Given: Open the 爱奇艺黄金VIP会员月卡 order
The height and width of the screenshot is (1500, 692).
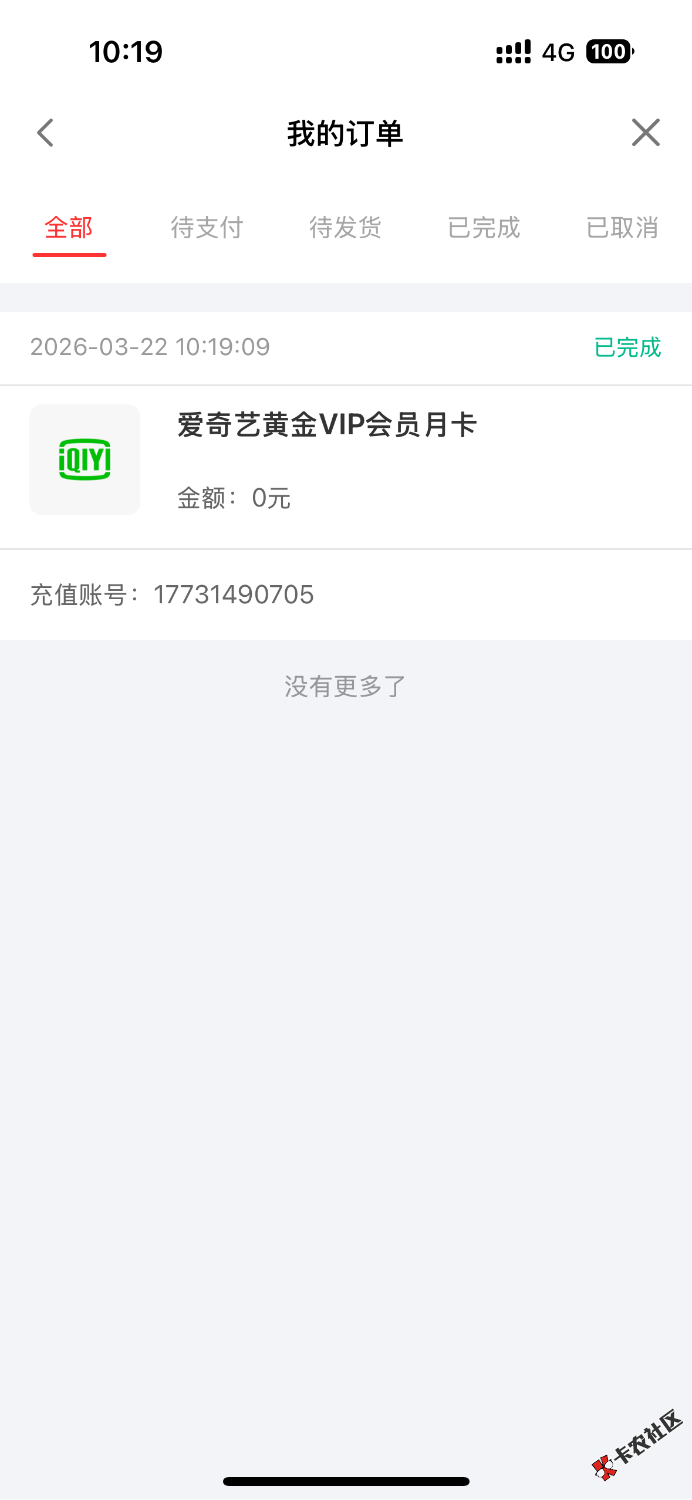Looking at the screenshot, I should 327,426.
